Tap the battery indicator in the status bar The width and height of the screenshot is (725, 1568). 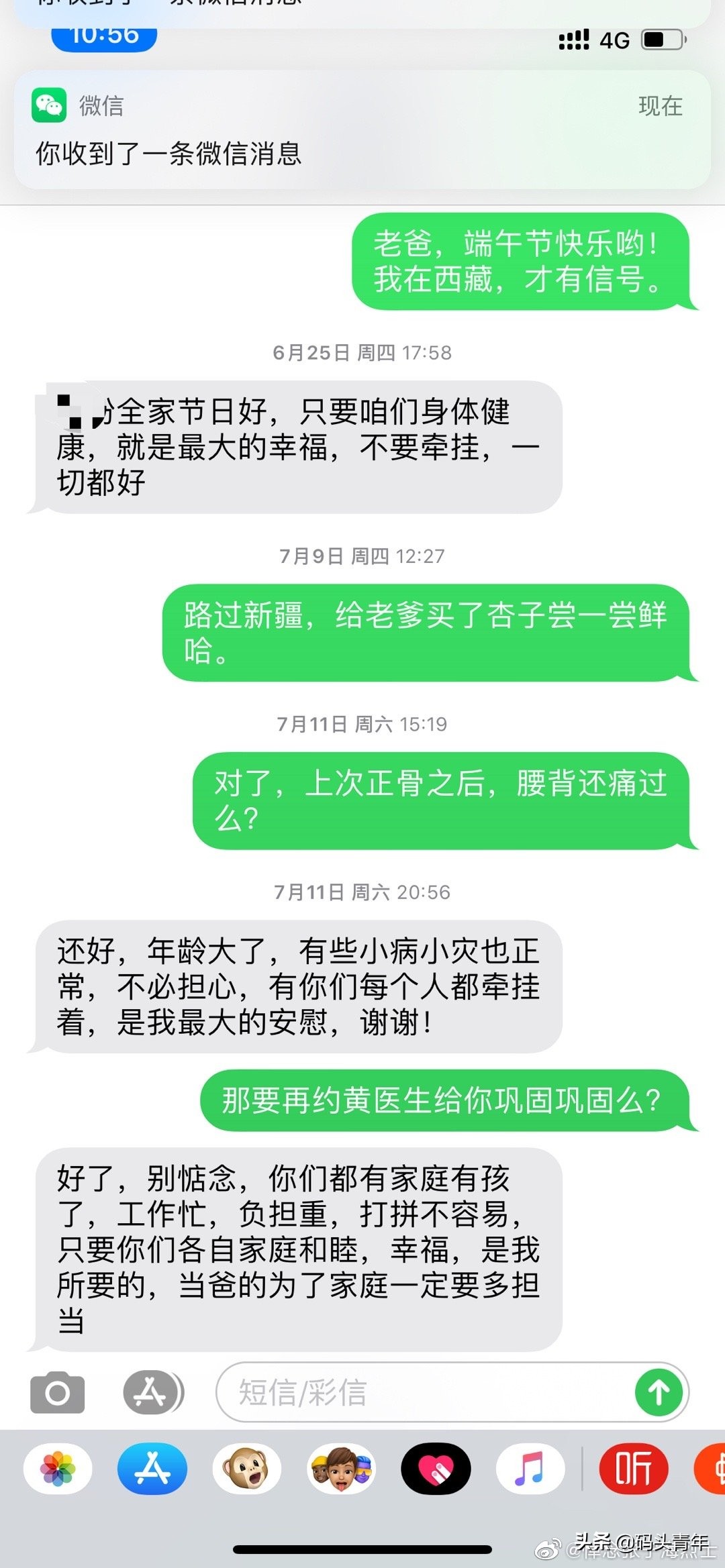coord(661,40)
